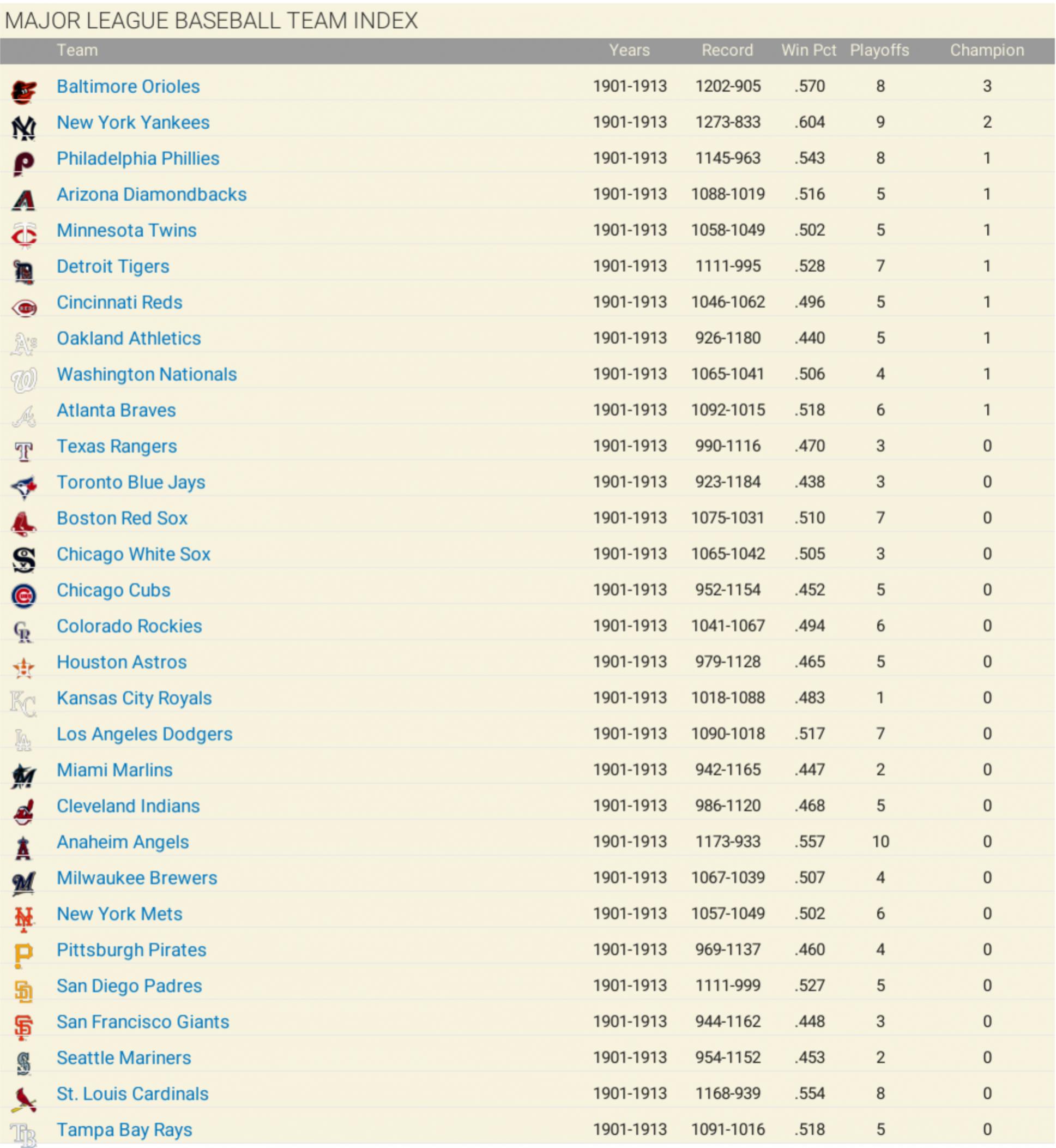Go to the Detroit Tigers page

pyautogui.click(x=112, y=267)
